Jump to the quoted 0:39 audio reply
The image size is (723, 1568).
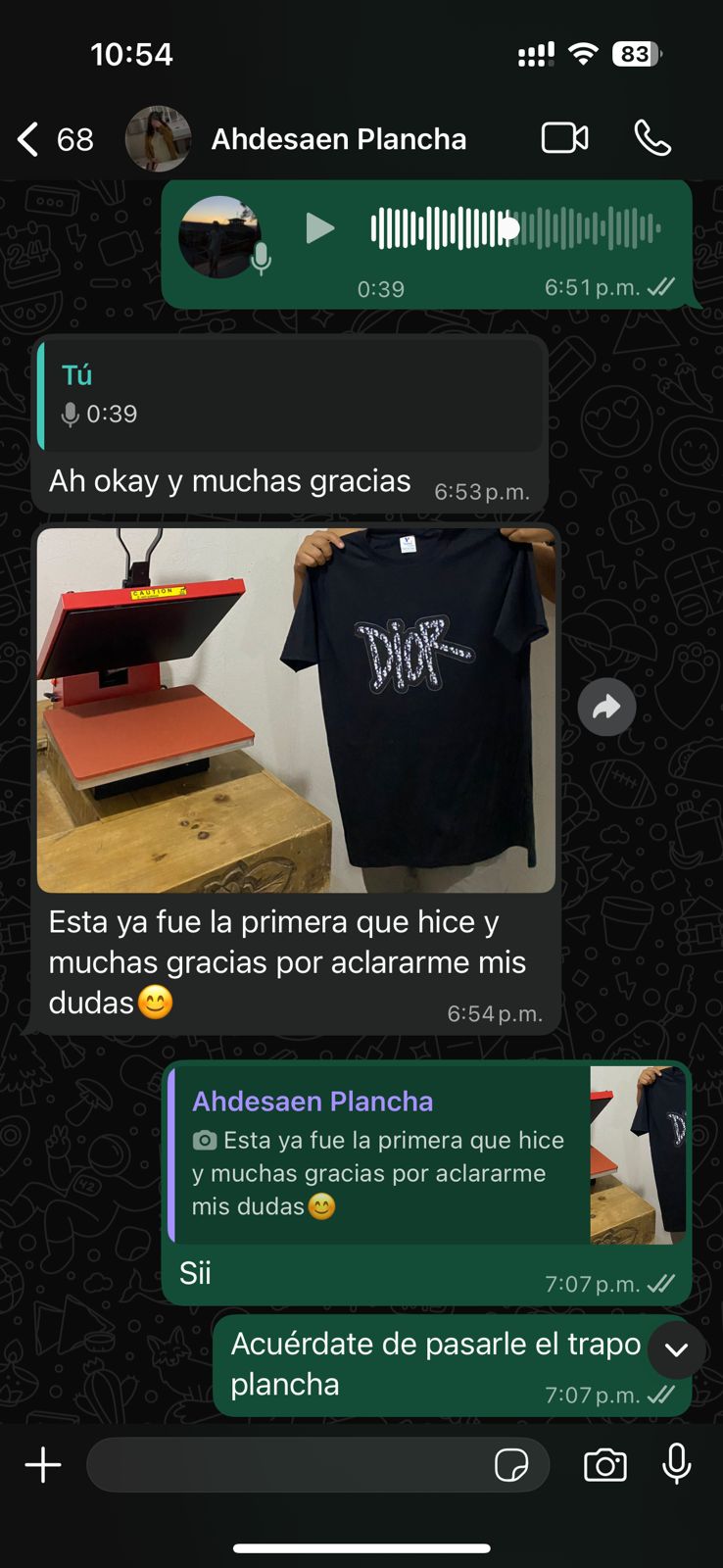point(290,395)
